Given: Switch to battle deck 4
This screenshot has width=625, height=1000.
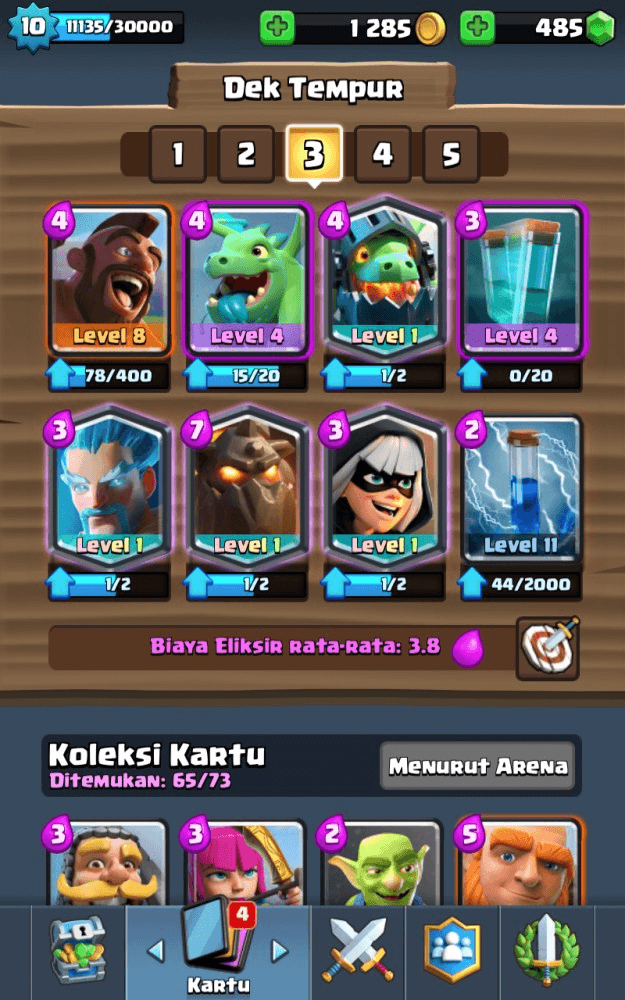Looking at the screenshot, I should [x=383, y=154].
